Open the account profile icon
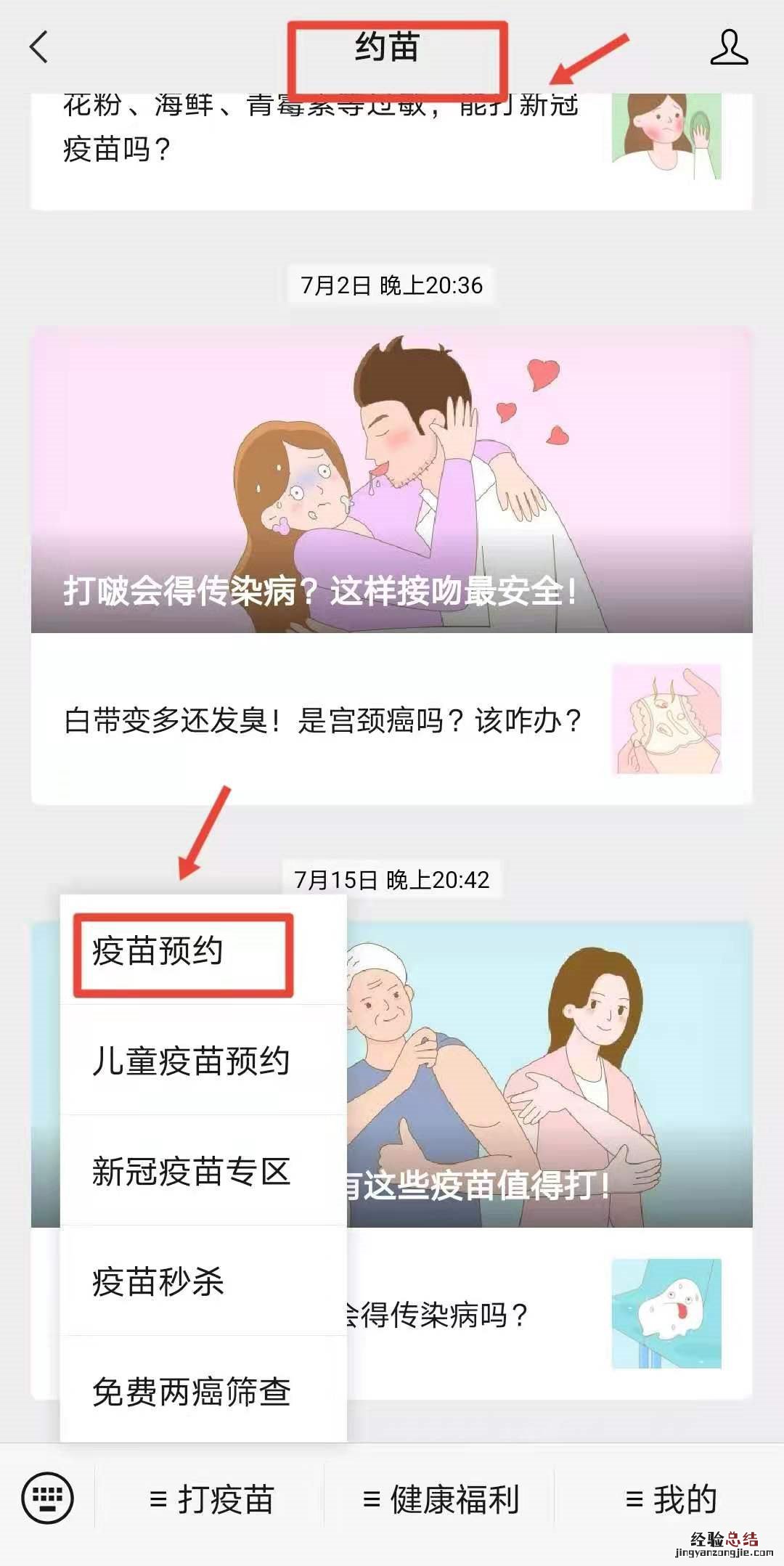The width and height of the screenshot is (784, 1566). (x=728, y=47)
